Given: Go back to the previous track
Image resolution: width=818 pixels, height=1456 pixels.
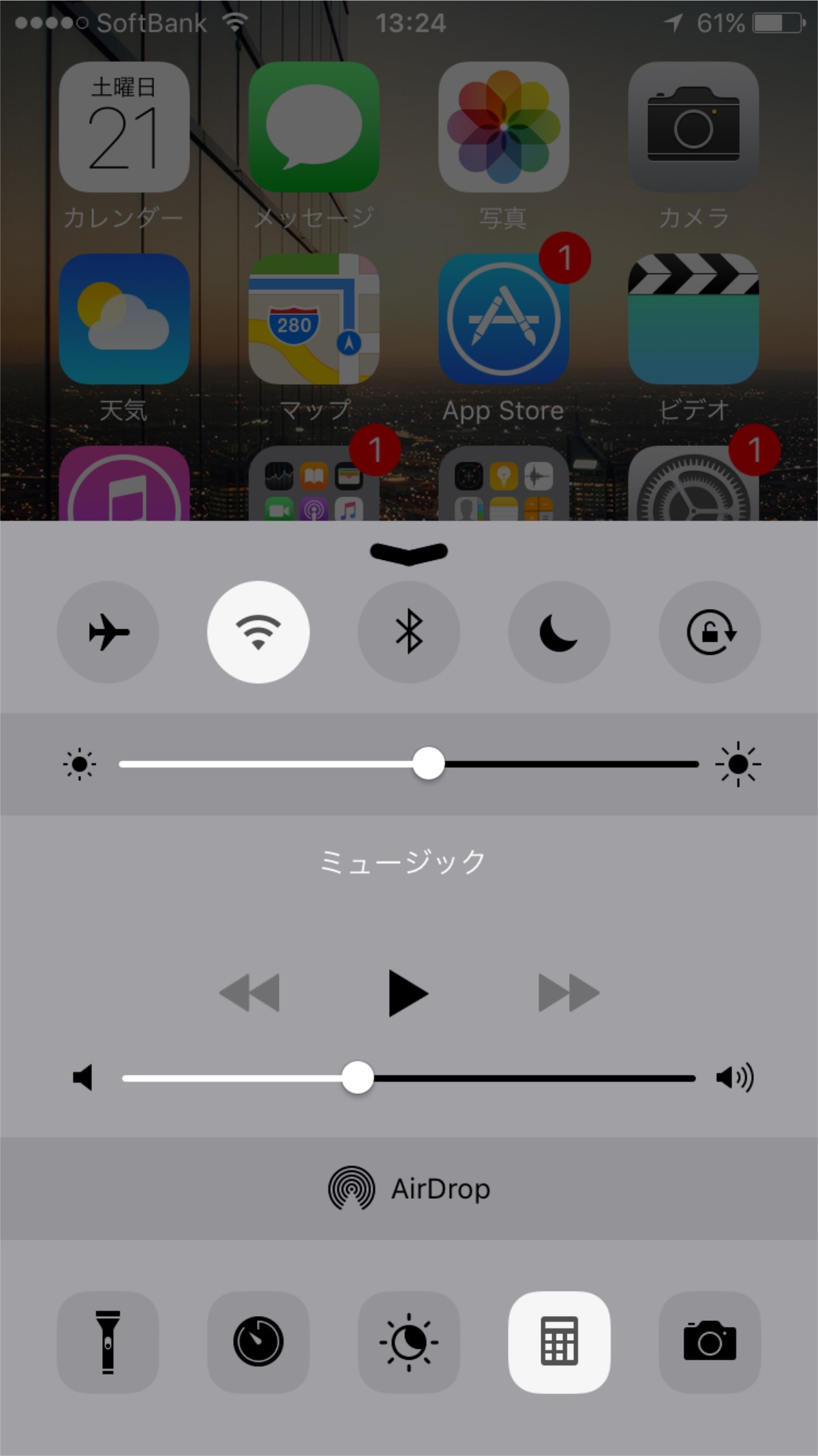Looking at the screenshot, I should (x=249, y=993).
